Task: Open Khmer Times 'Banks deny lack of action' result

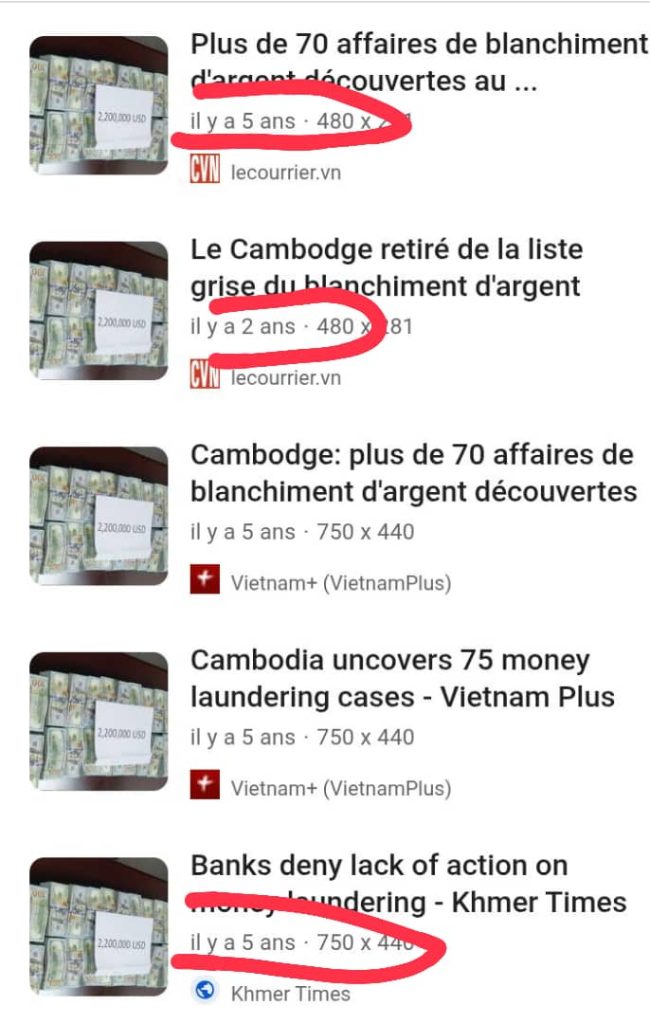Action: [x=379, y=866]
